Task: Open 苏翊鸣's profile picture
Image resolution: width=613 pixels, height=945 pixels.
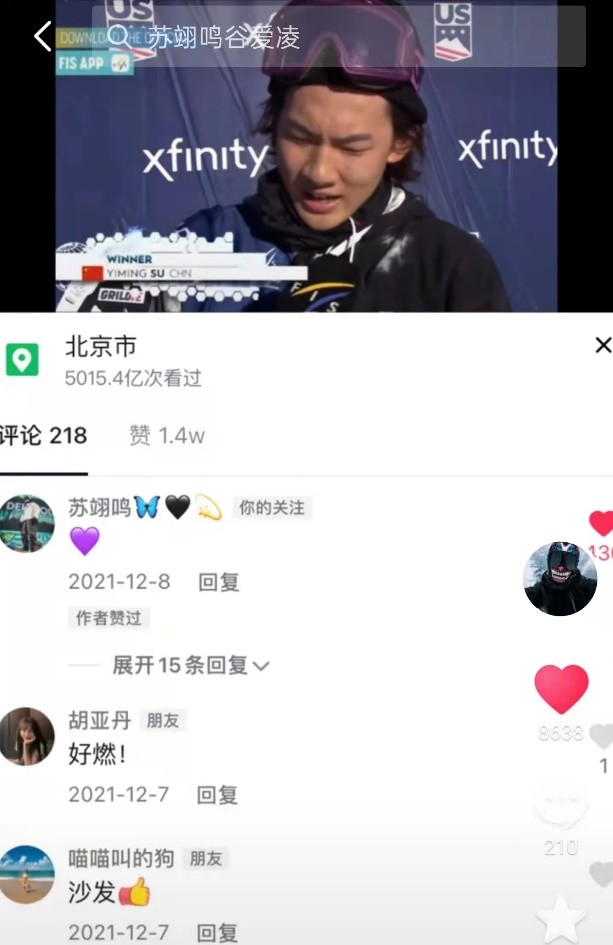Action: coord(27,523)
